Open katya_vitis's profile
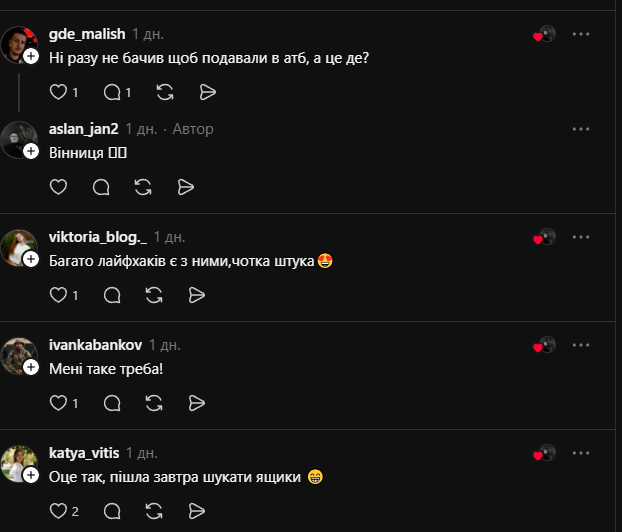622x532 pixels. coord(84,453)
